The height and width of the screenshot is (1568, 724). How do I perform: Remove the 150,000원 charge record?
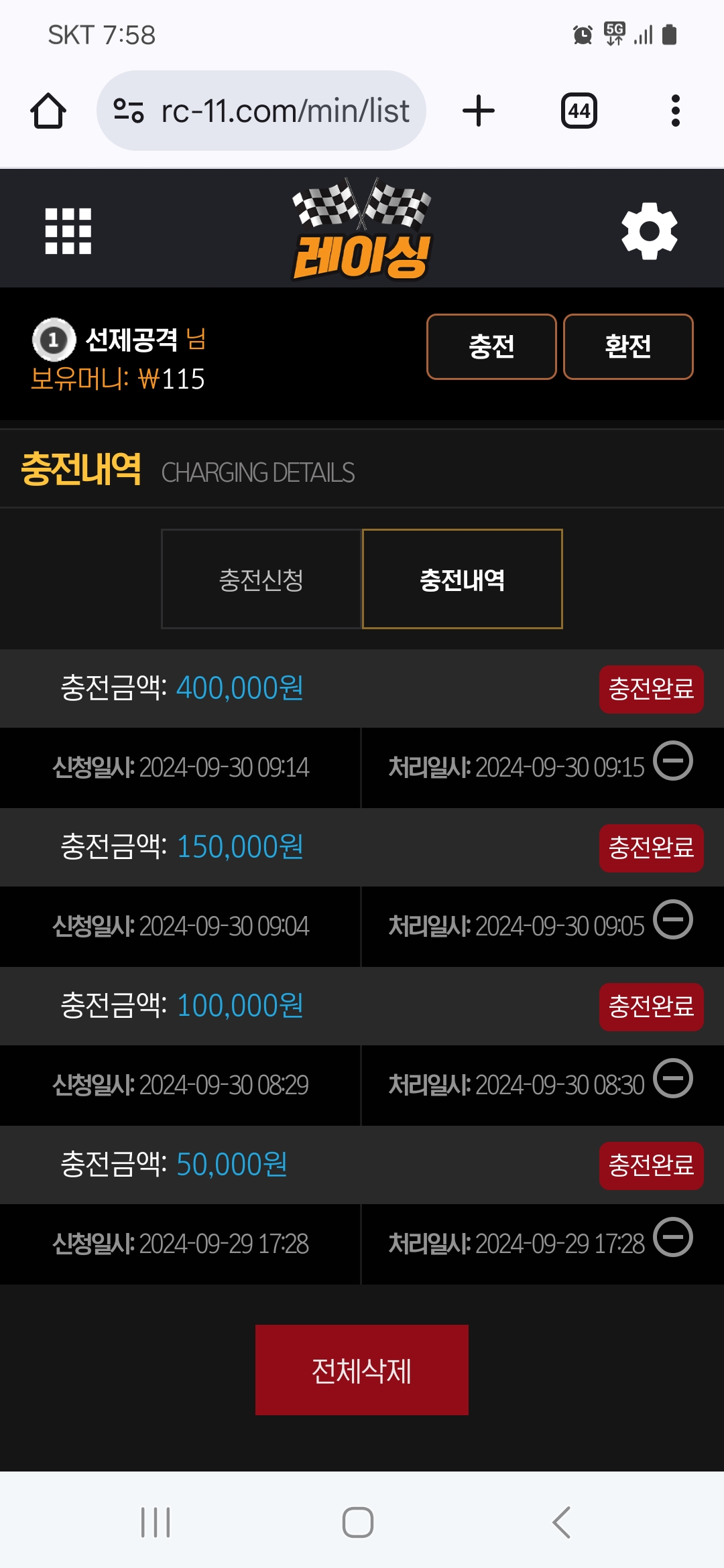coord(673,919)
